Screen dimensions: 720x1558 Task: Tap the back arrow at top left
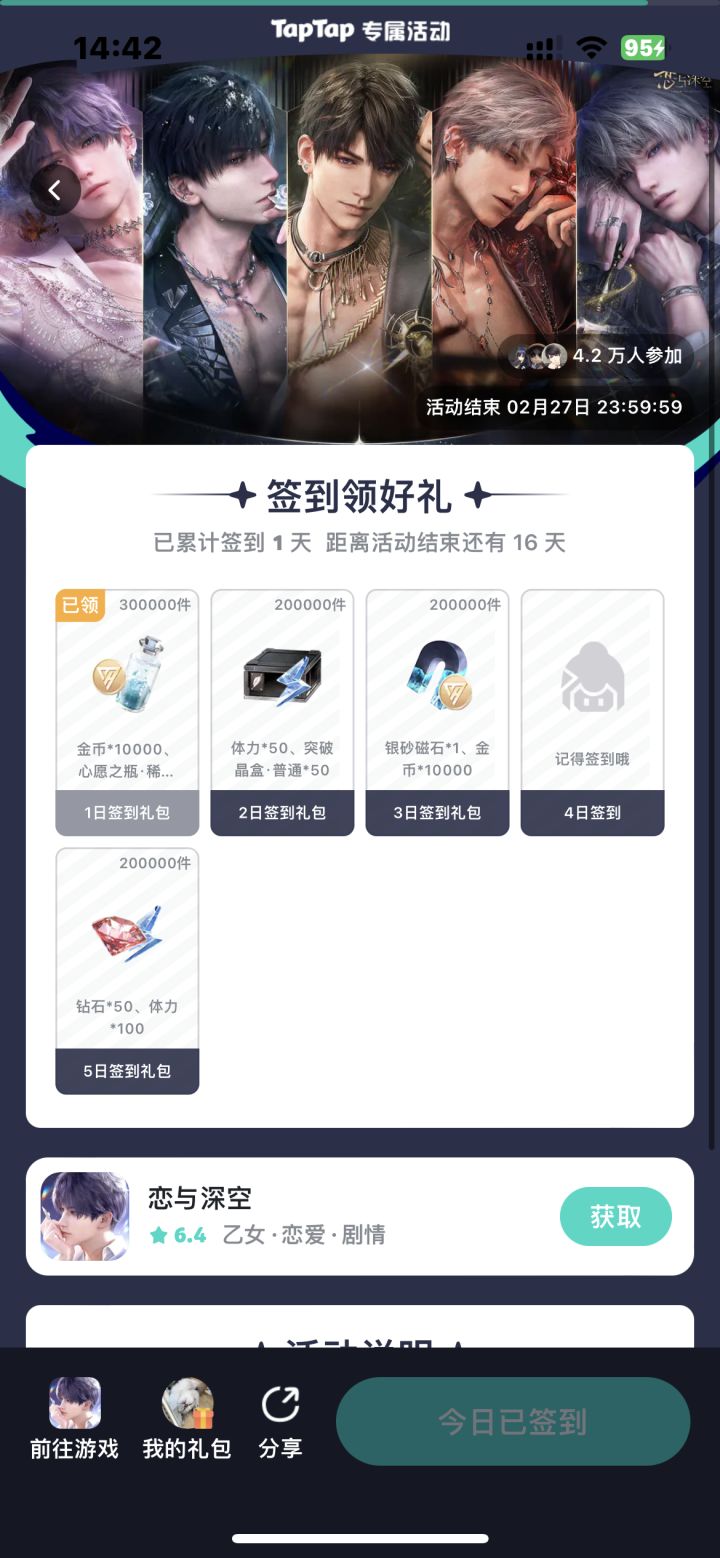(x=55, y=189)
